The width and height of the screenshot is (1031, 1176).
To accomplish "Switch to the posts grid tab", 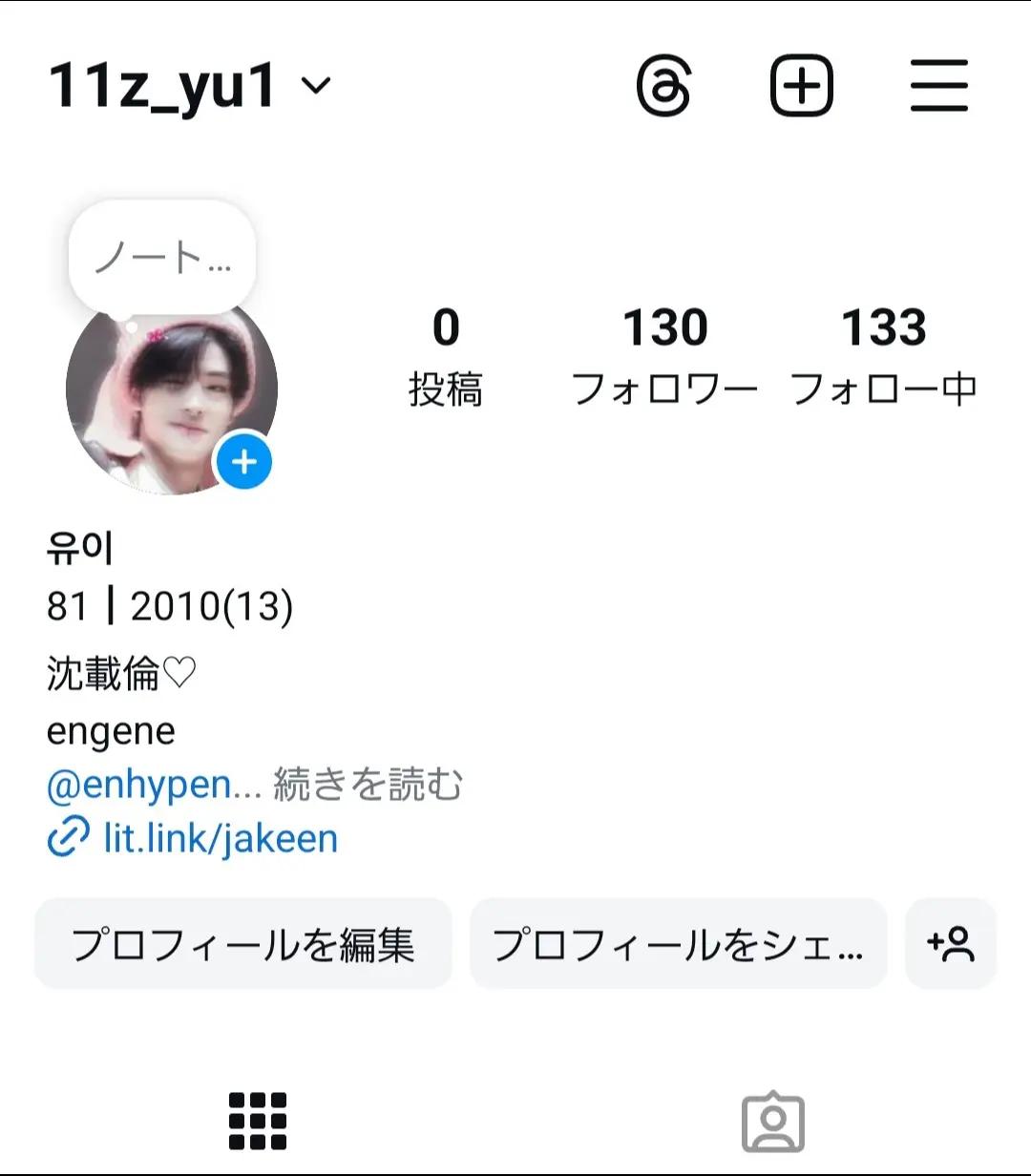I will tap(258, 1122).
